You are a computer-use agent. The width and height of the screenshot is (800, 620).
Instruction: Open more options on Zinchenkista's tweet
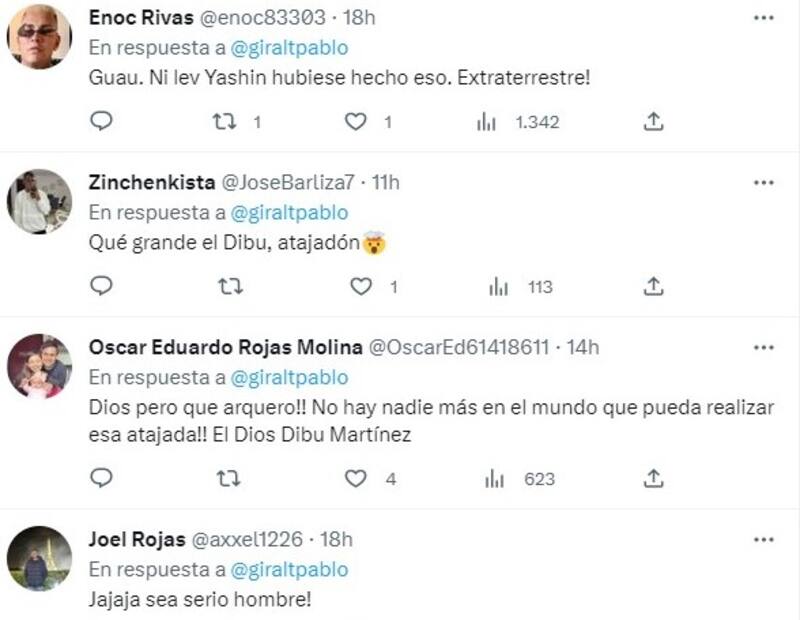763,182
